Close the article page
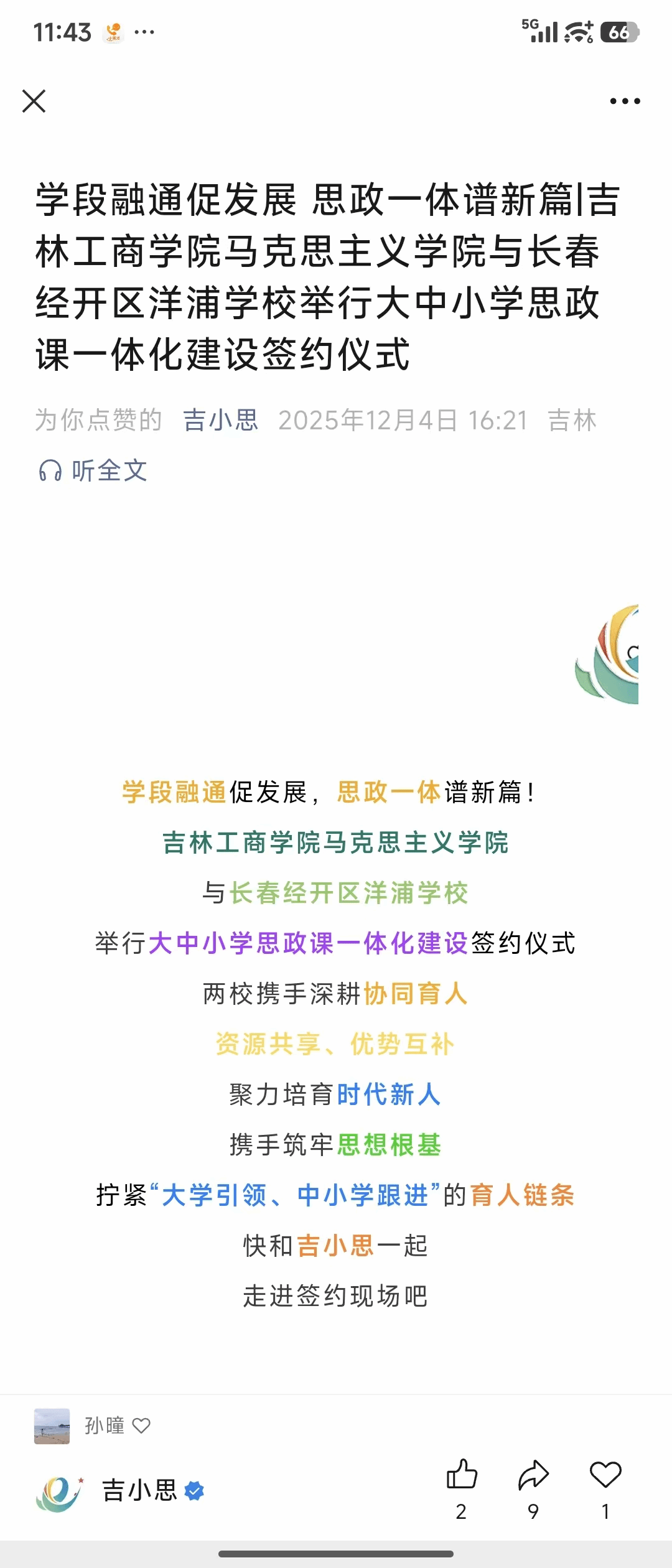This screenshot has width=672, height=1568. point(34,101)
